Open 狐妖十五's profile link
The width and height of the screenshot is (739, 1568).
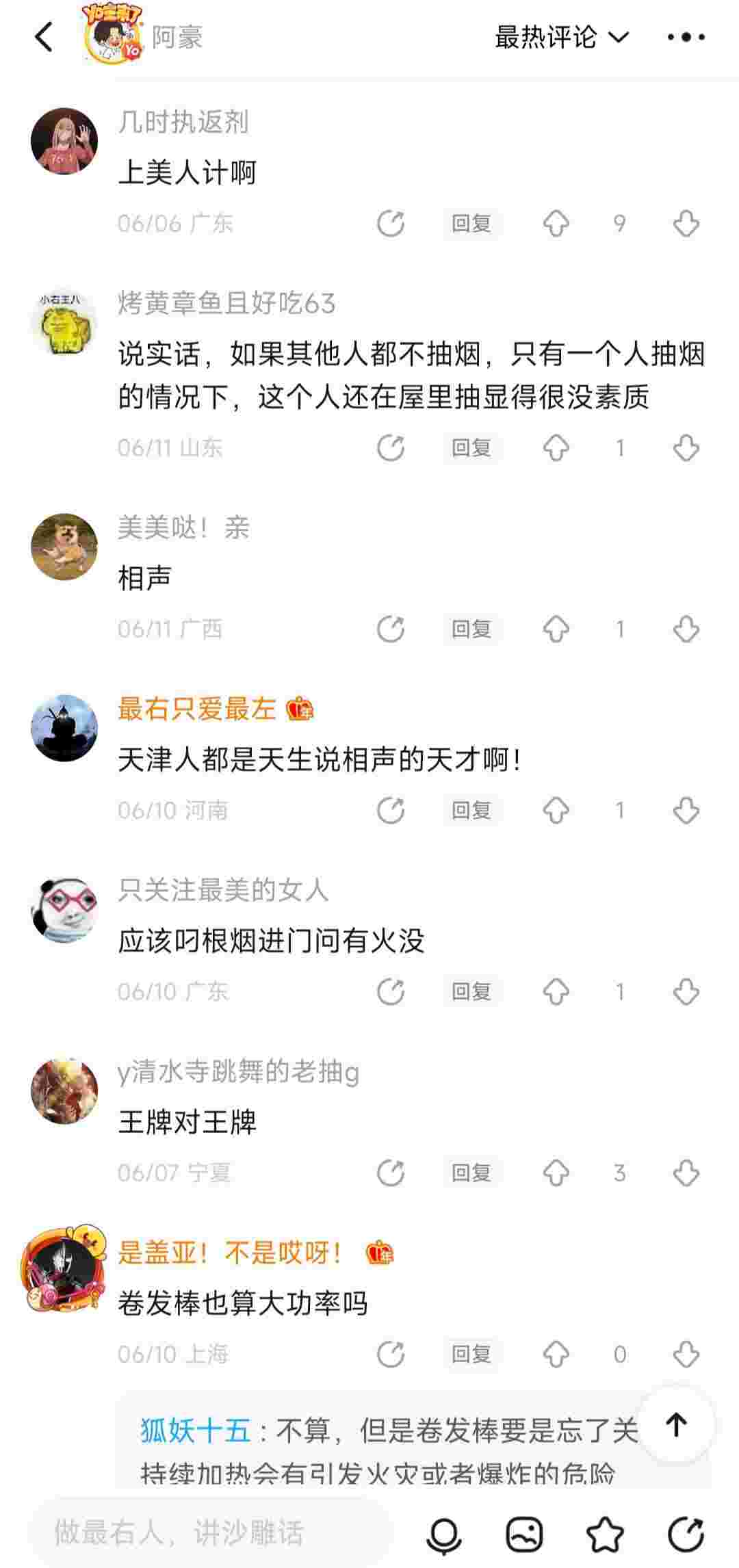point(196,1430)
